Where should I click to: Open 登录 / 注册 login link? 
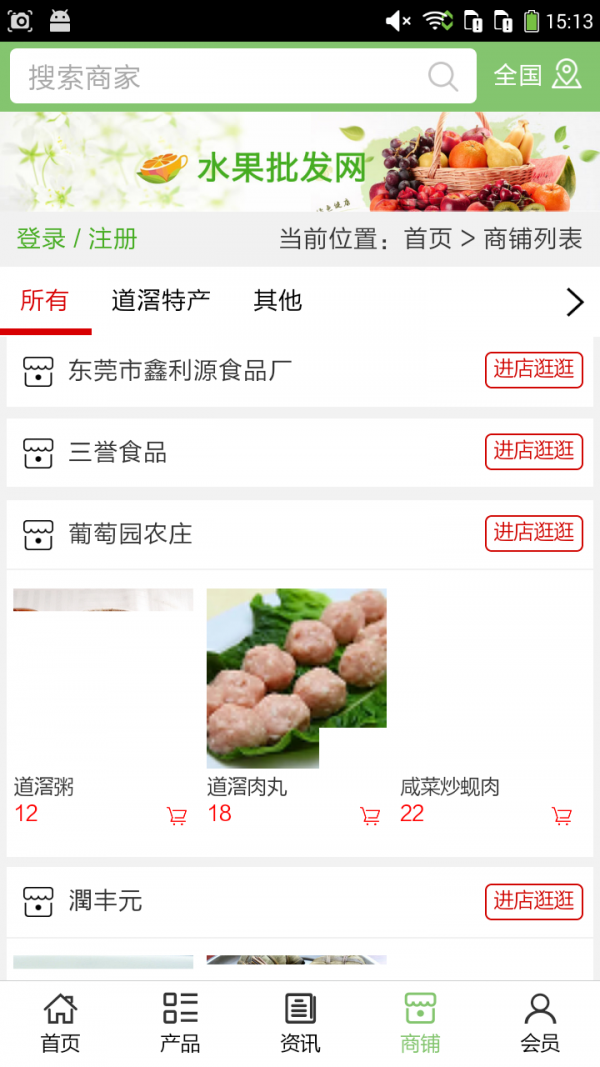77,239
